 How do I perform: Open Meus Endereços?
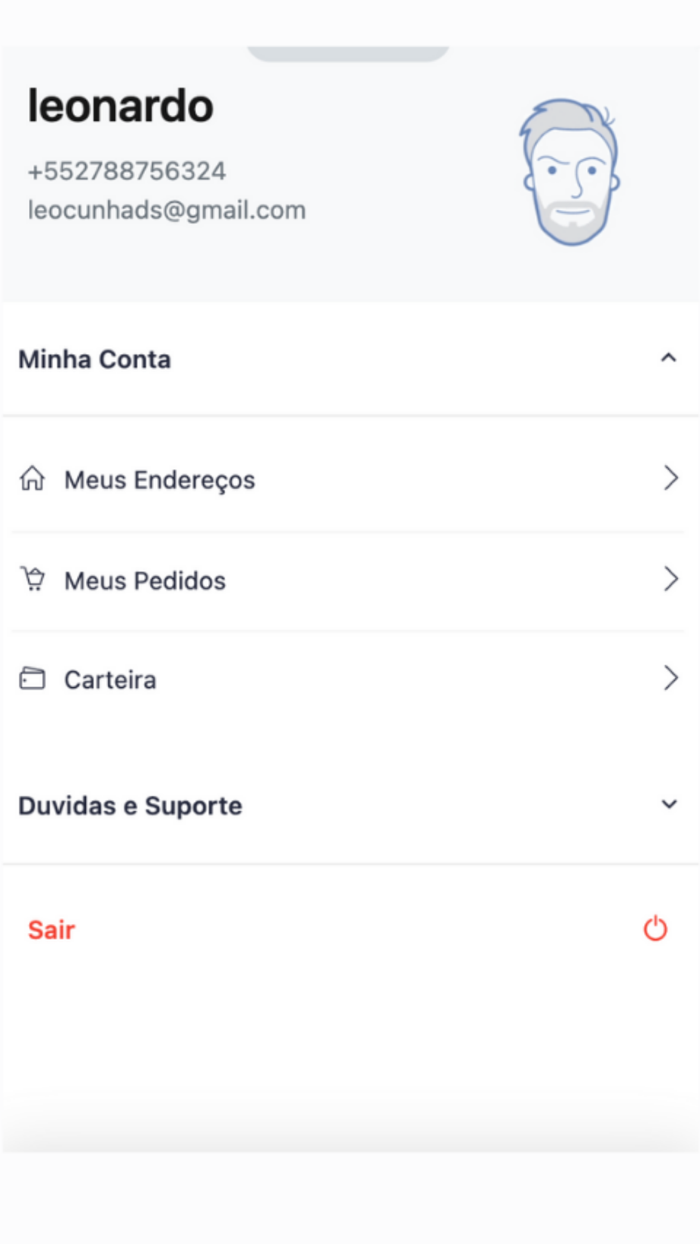point(160,480)
